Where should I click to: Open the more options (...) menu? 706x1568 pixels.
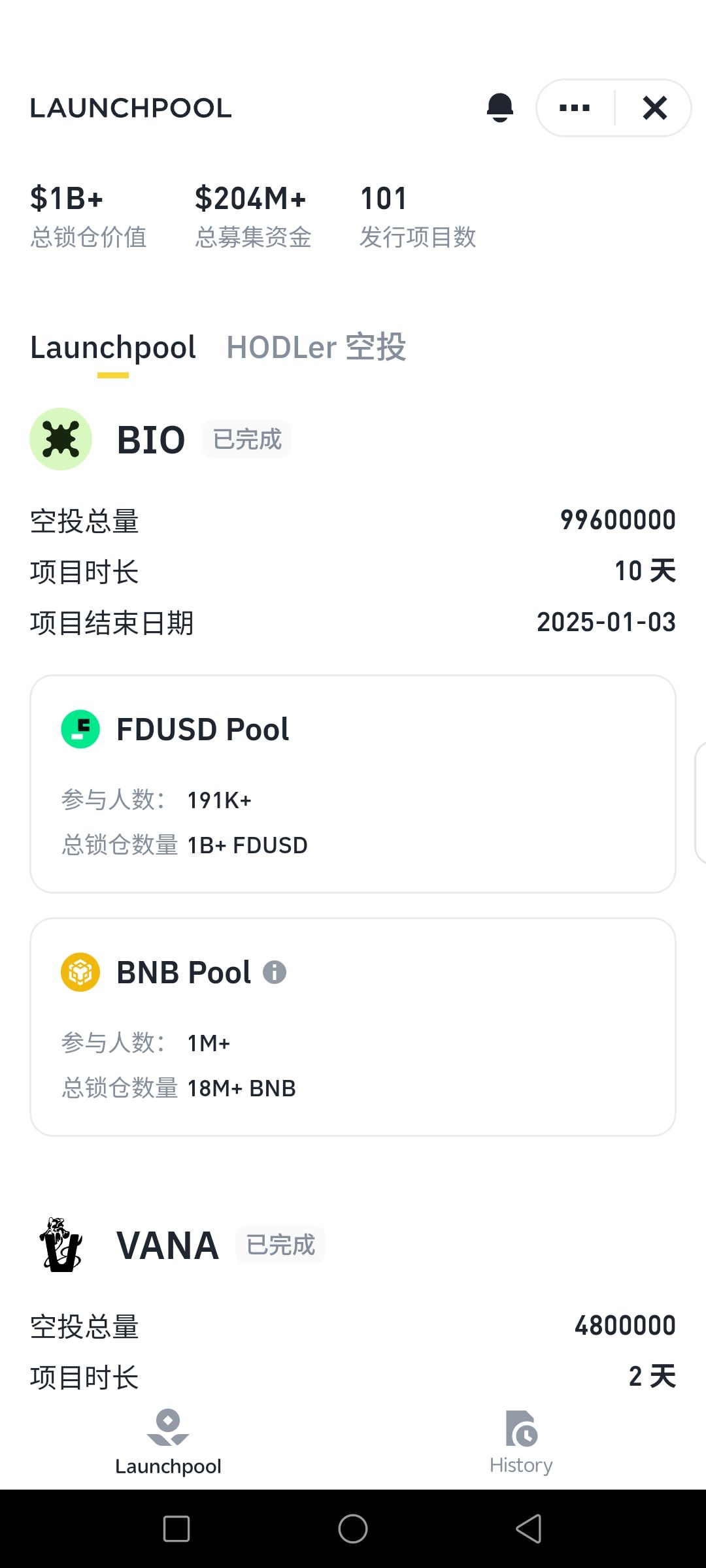tap(573, 107)
